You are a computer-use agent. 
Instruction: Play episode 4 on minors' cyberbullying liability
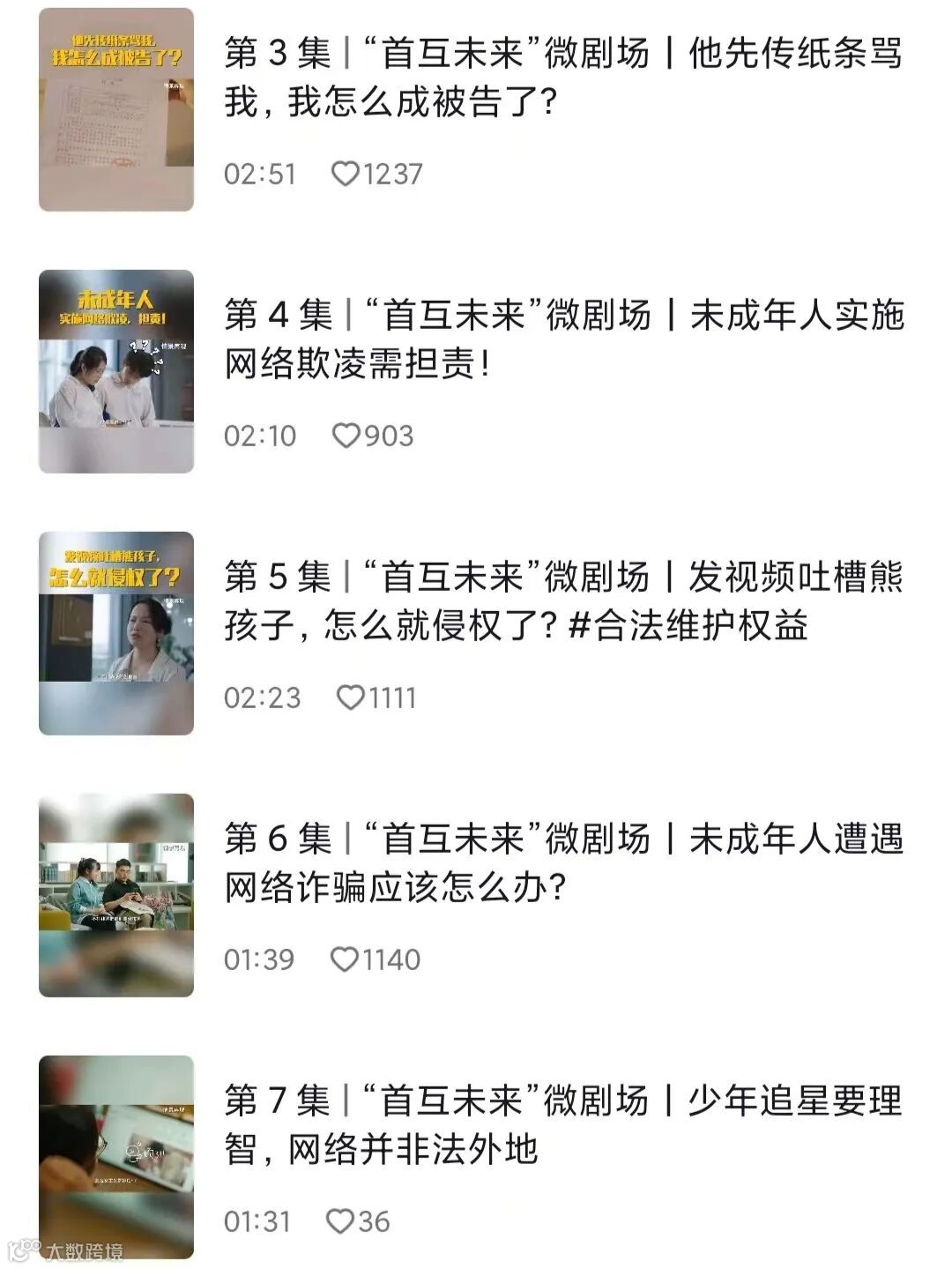[x=562, y=340]
